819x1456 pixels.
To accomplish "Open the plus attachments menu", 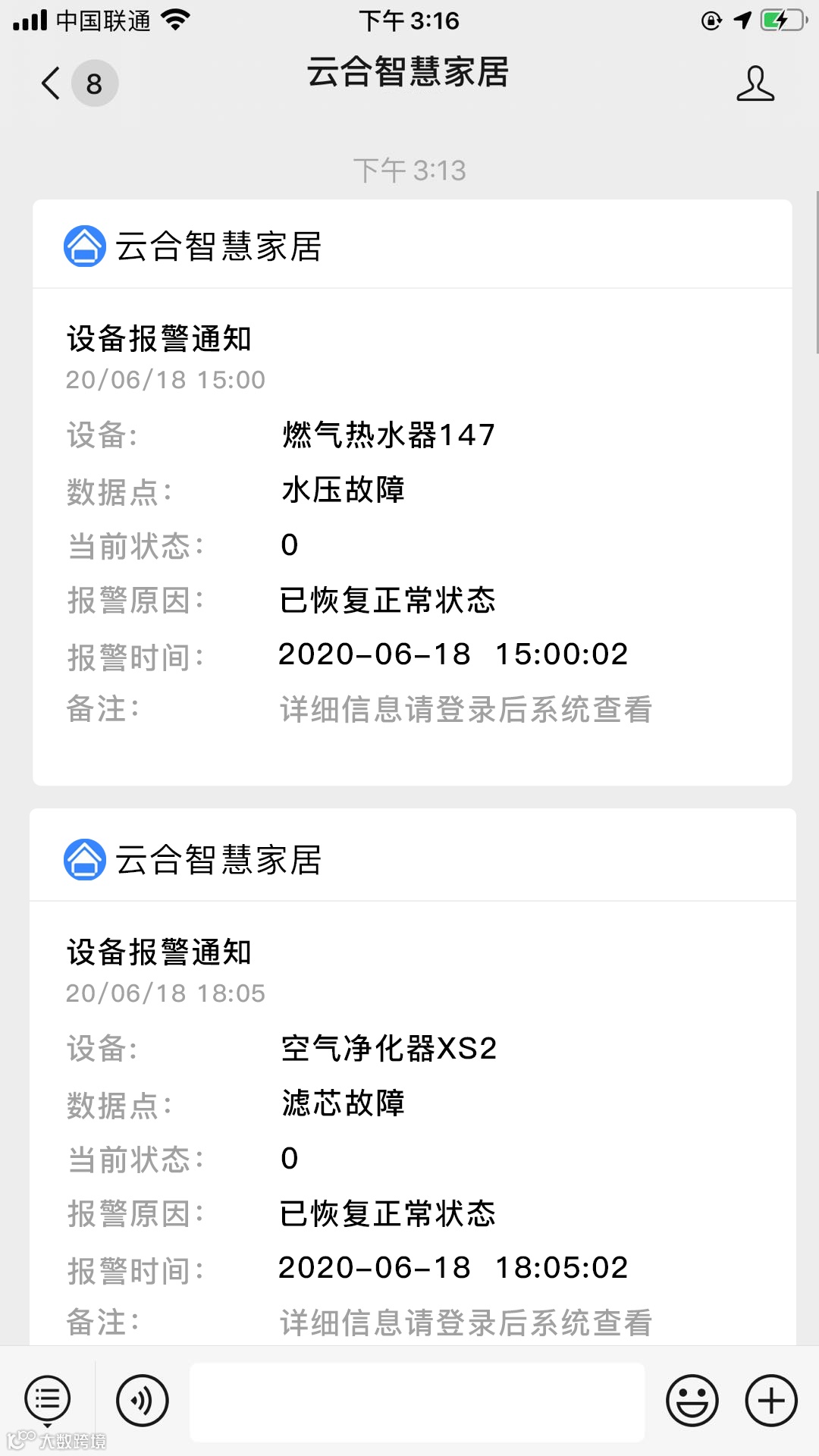I will (x=771, y=1400).
